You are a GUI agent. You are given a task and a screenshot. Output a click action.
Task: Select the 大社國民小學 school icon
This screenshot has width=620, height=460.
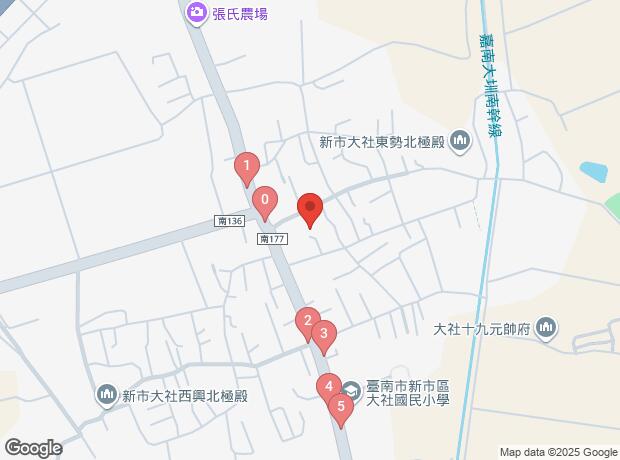(352, 391)
